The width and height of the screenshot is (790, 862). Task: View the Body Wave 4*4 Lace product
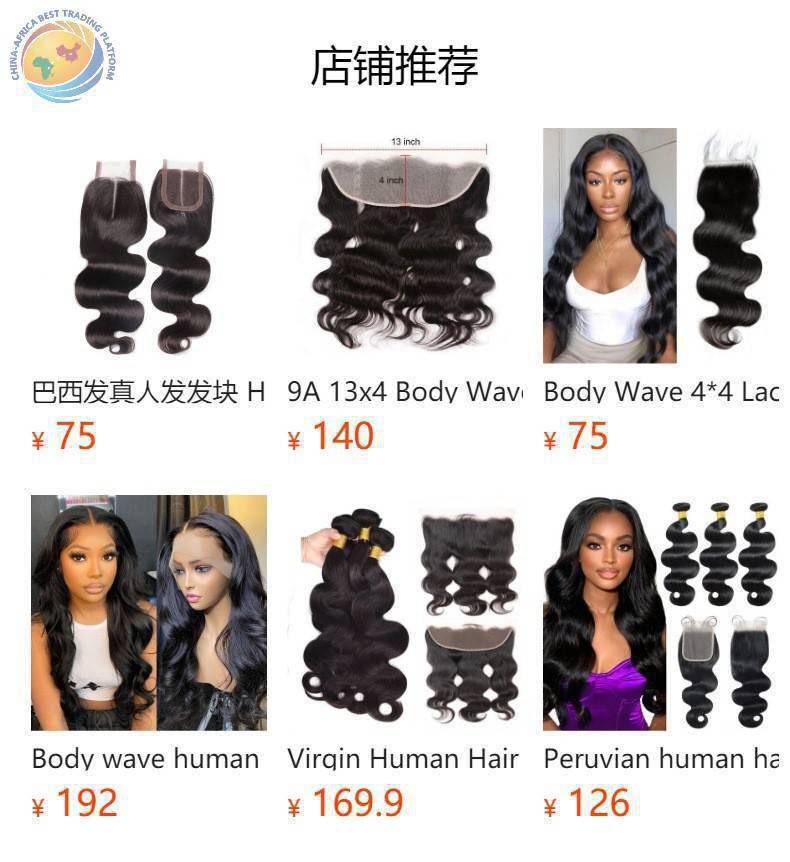pyautogui.click(x=660, y=248)
